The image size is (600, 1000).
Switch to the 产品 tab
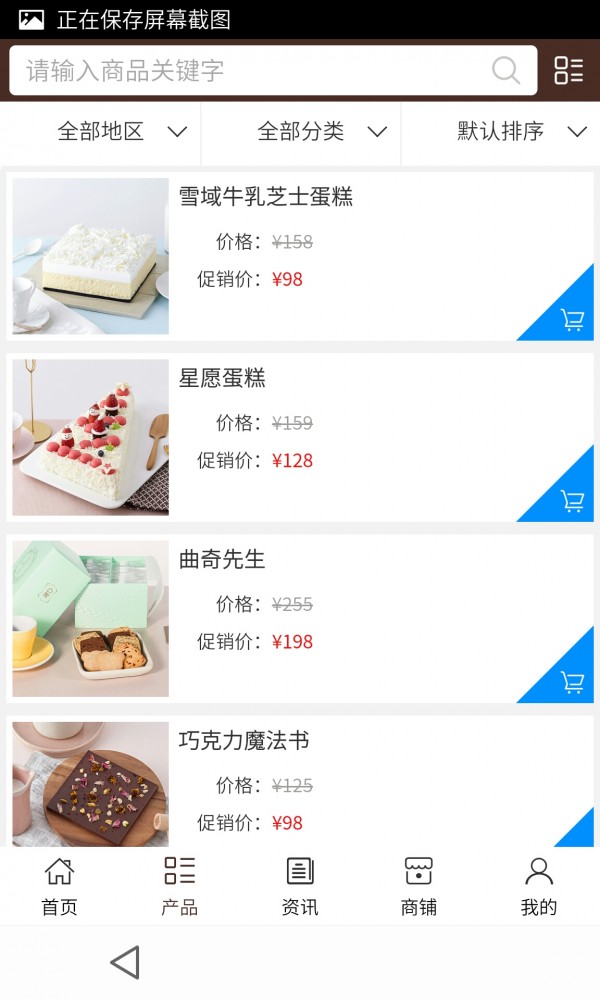click(179, 886)
